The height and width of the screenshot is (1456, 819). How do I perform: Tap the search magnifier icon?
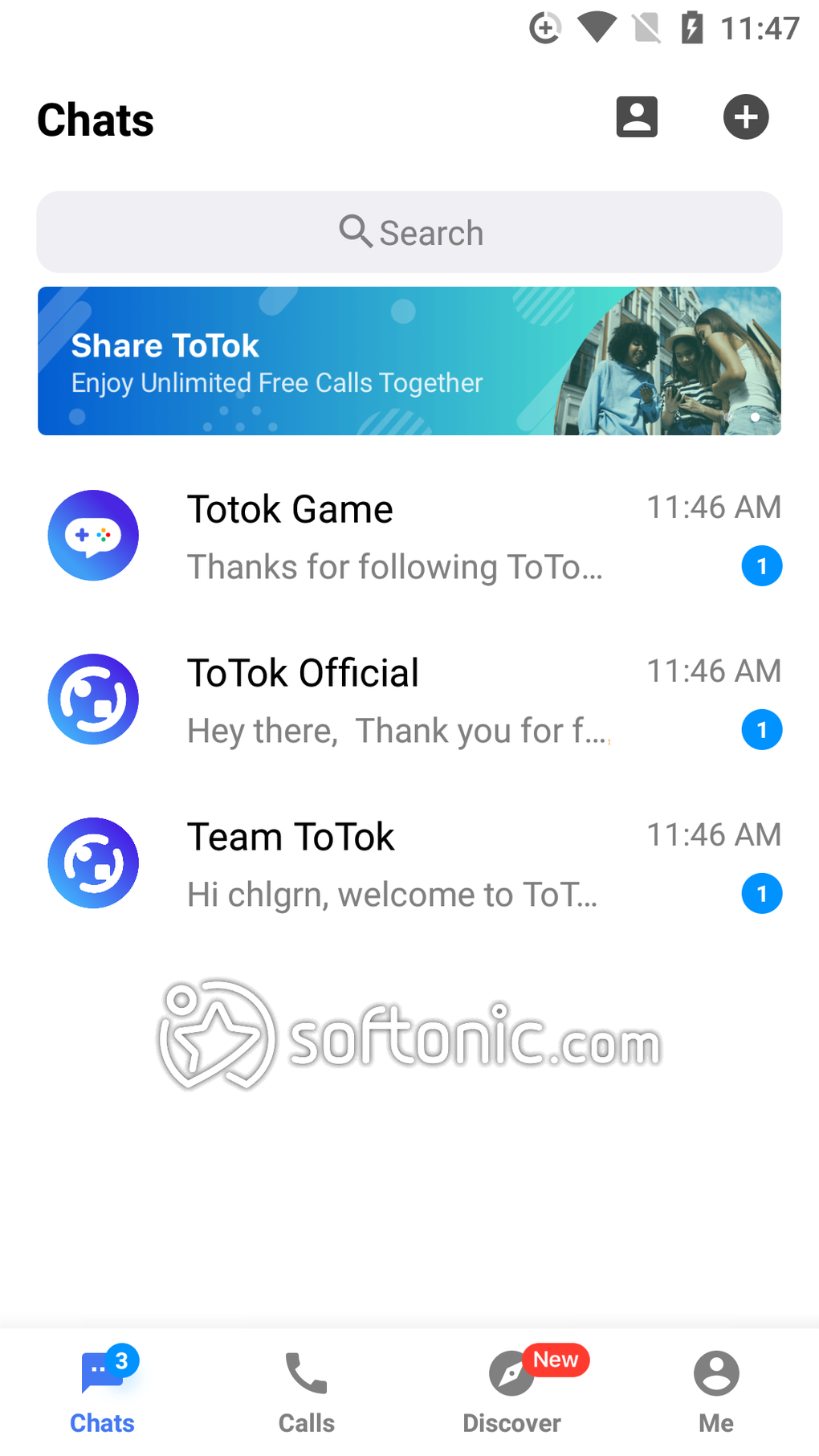click(x=356, y=231)
